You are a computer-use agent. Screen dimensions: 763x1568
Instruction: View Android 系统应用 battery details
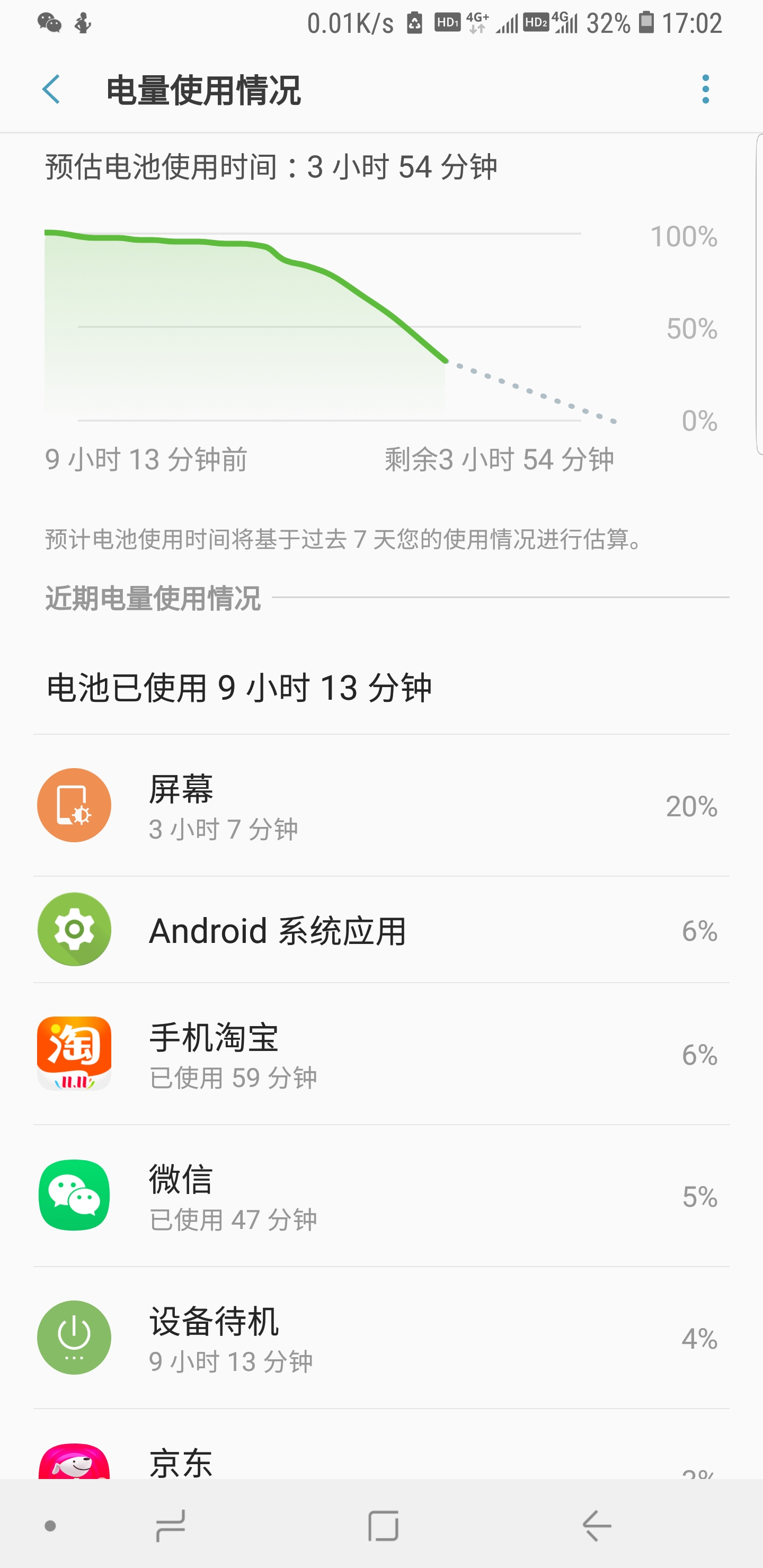pyautogui.click(x=381, y=930)
